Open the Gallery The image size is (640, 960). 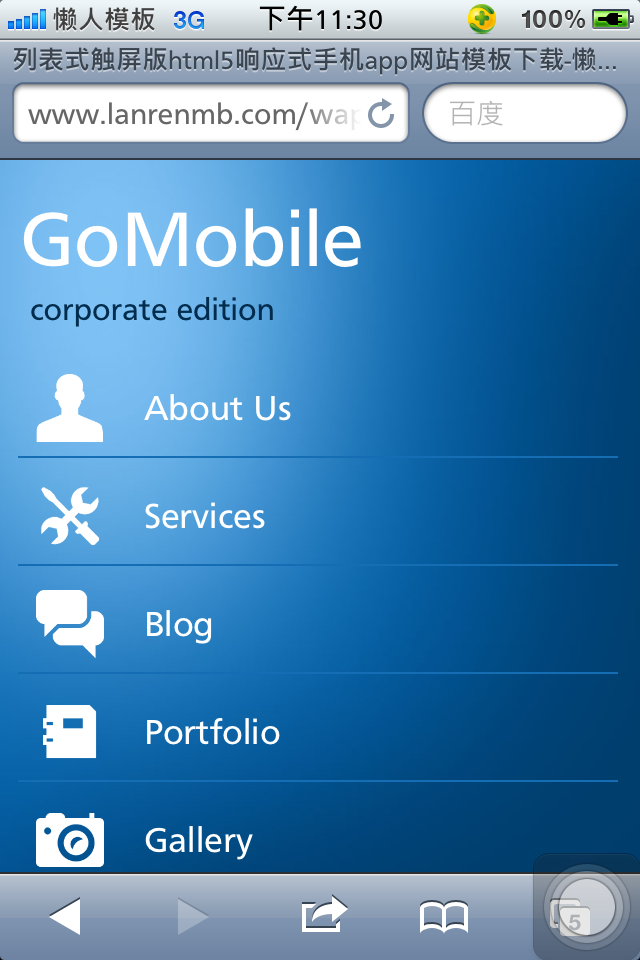point(198,840)
